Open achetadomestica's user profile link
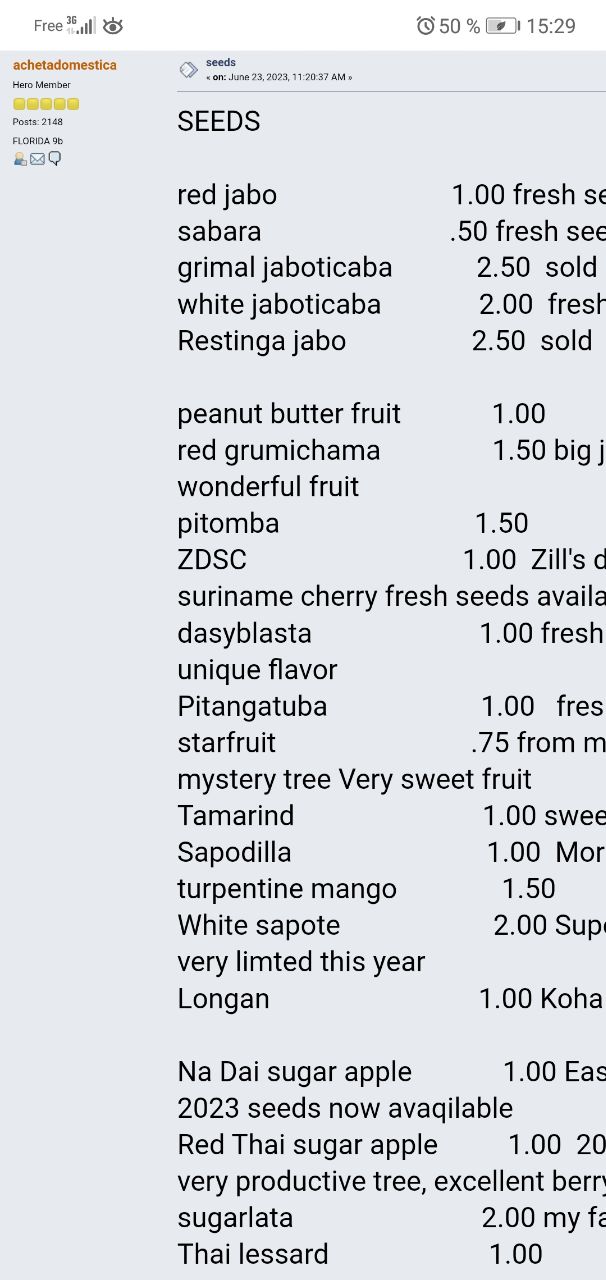 click(x=64, y=65)
